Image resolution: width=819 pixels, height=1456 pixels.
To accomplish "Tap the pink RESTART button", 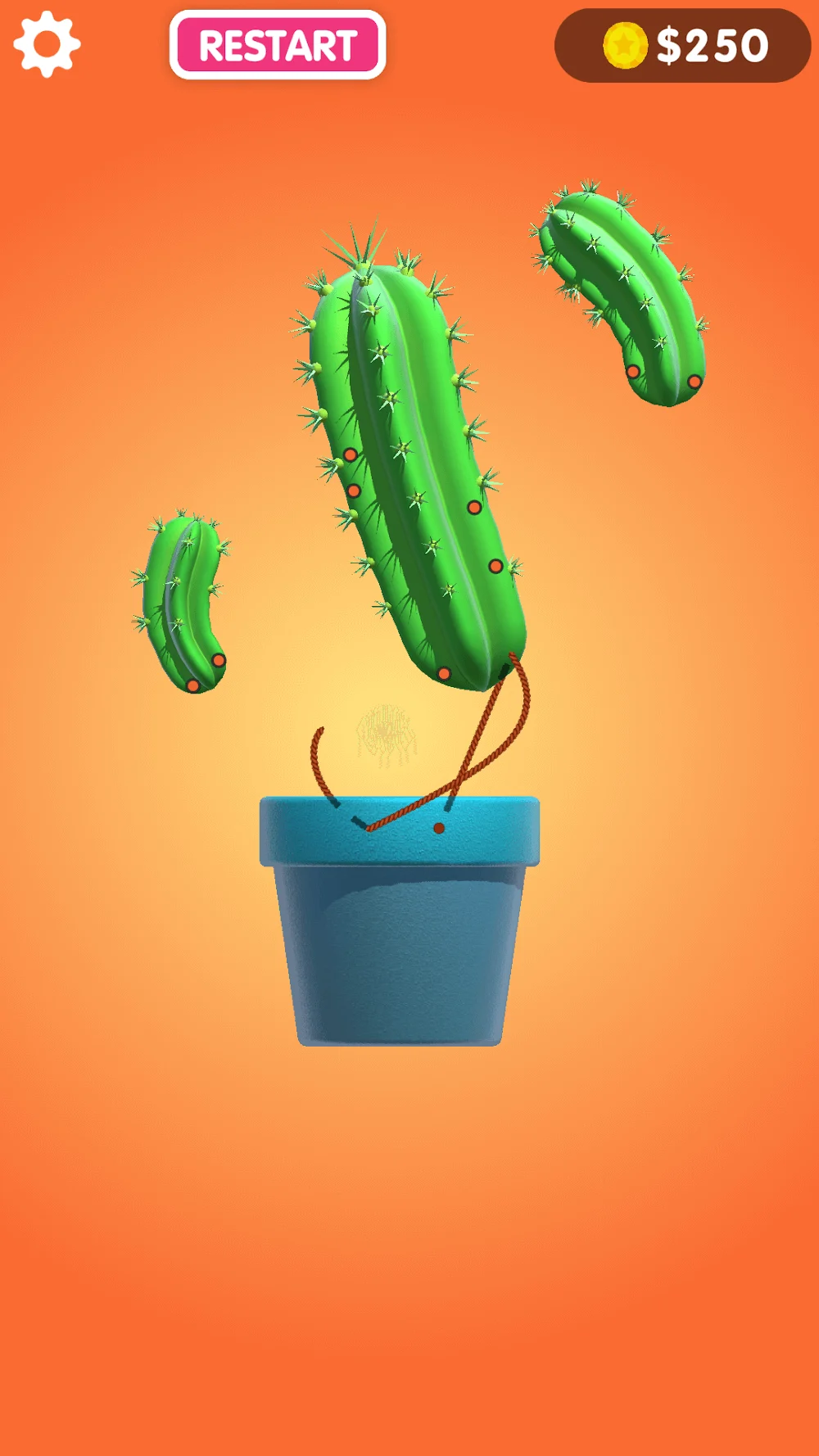I will click(x=278, y=45).
